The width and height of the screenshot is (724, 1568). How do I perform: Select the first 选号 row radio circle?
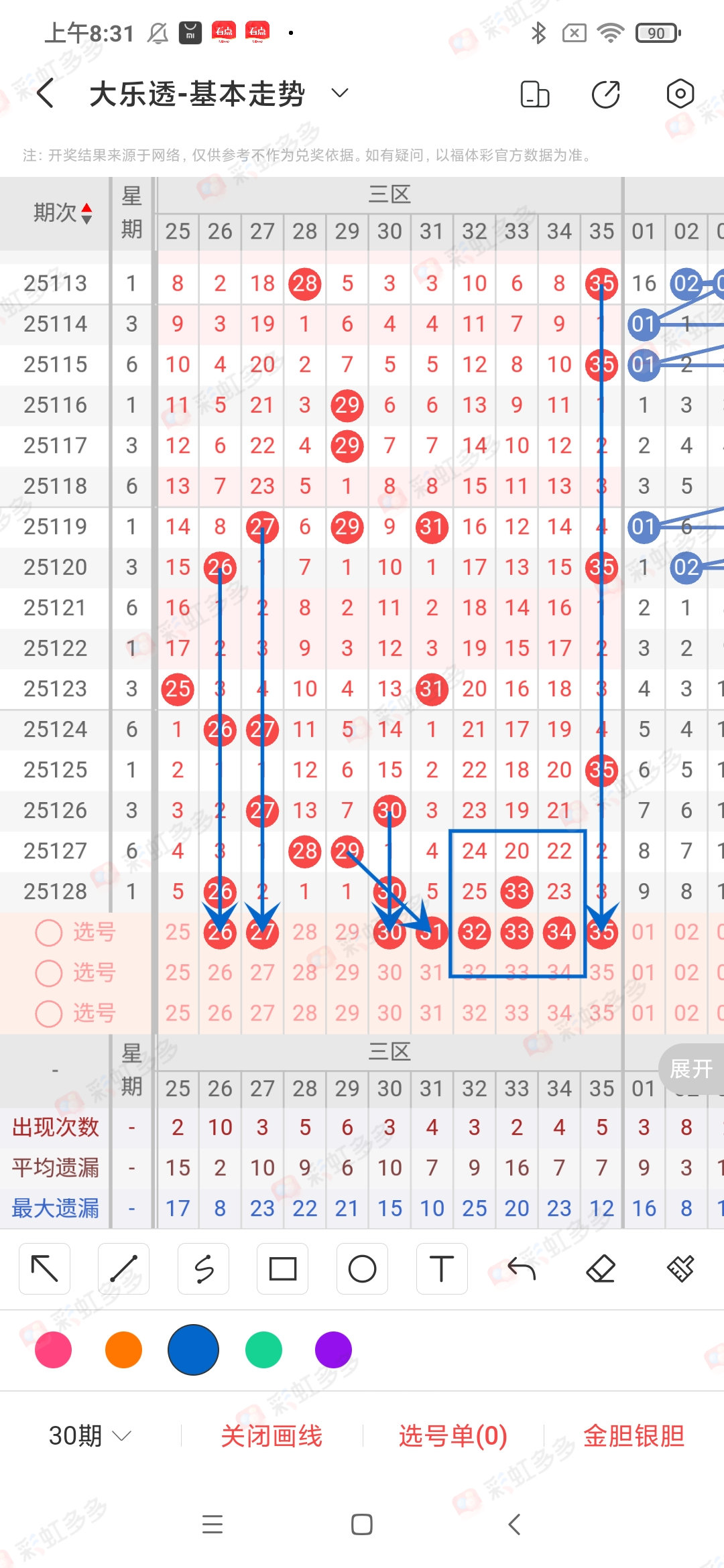(48, 933)
